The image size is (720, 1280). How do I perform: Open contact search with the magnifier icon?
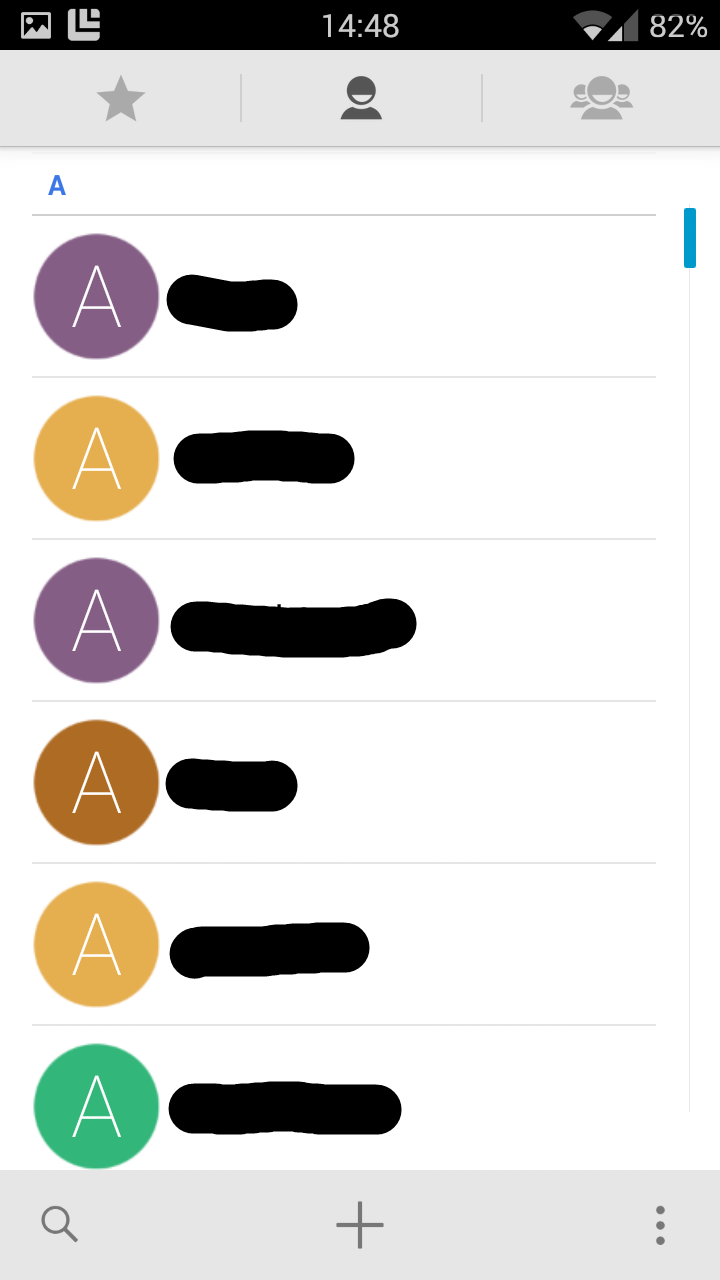pos(60,1224)
